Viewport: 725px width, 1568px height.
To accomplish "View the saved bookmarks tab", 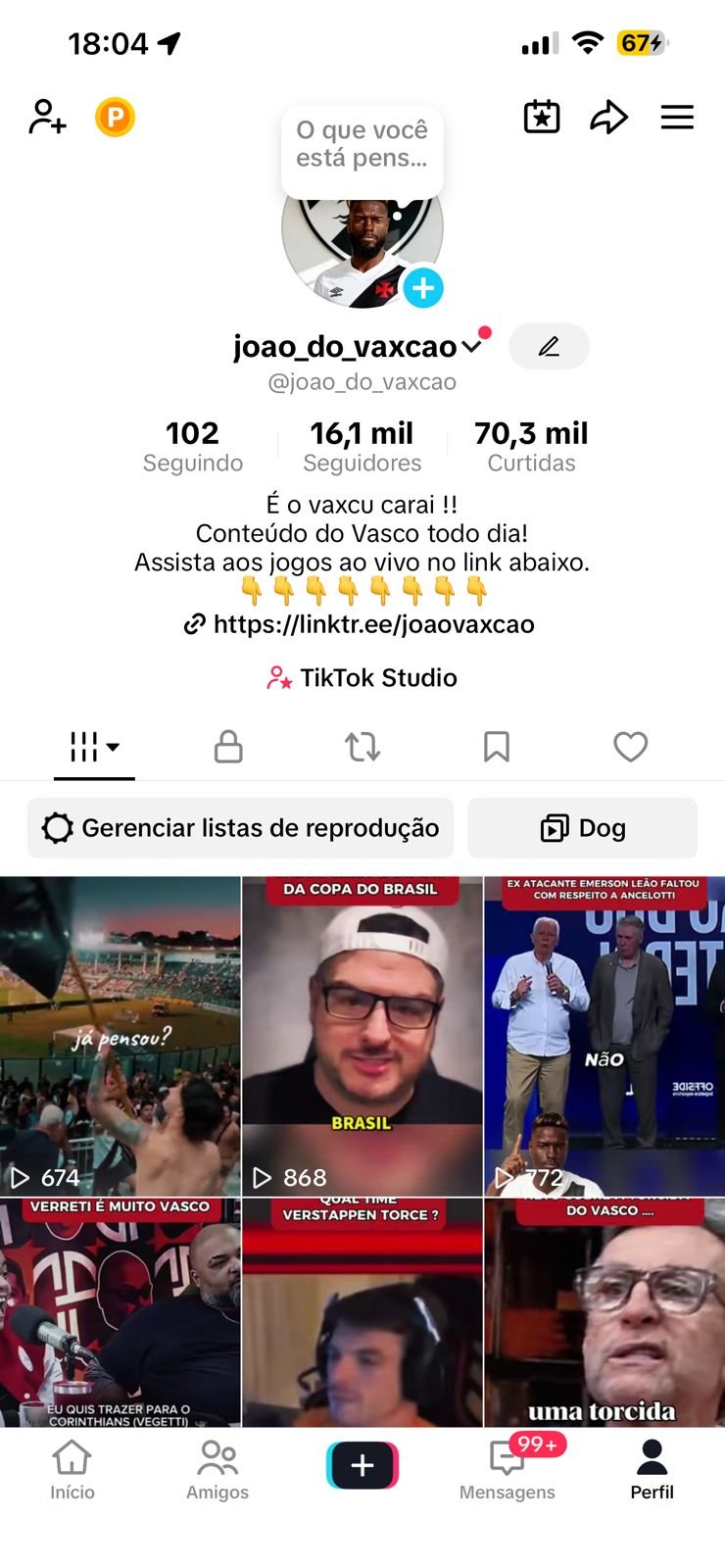I will [497, 747].
